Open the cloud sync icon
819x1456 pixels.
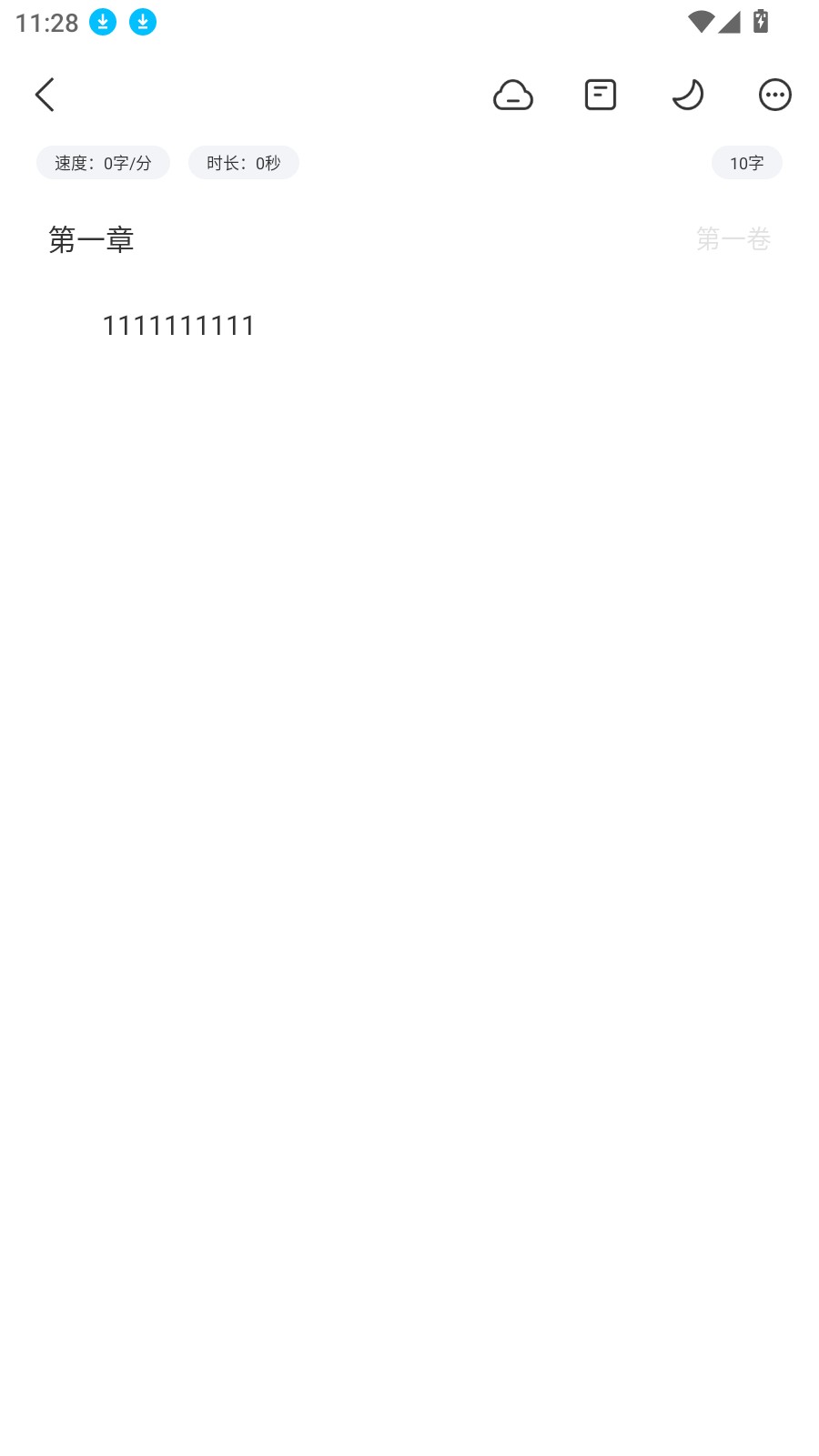click(x=513, y=95)
